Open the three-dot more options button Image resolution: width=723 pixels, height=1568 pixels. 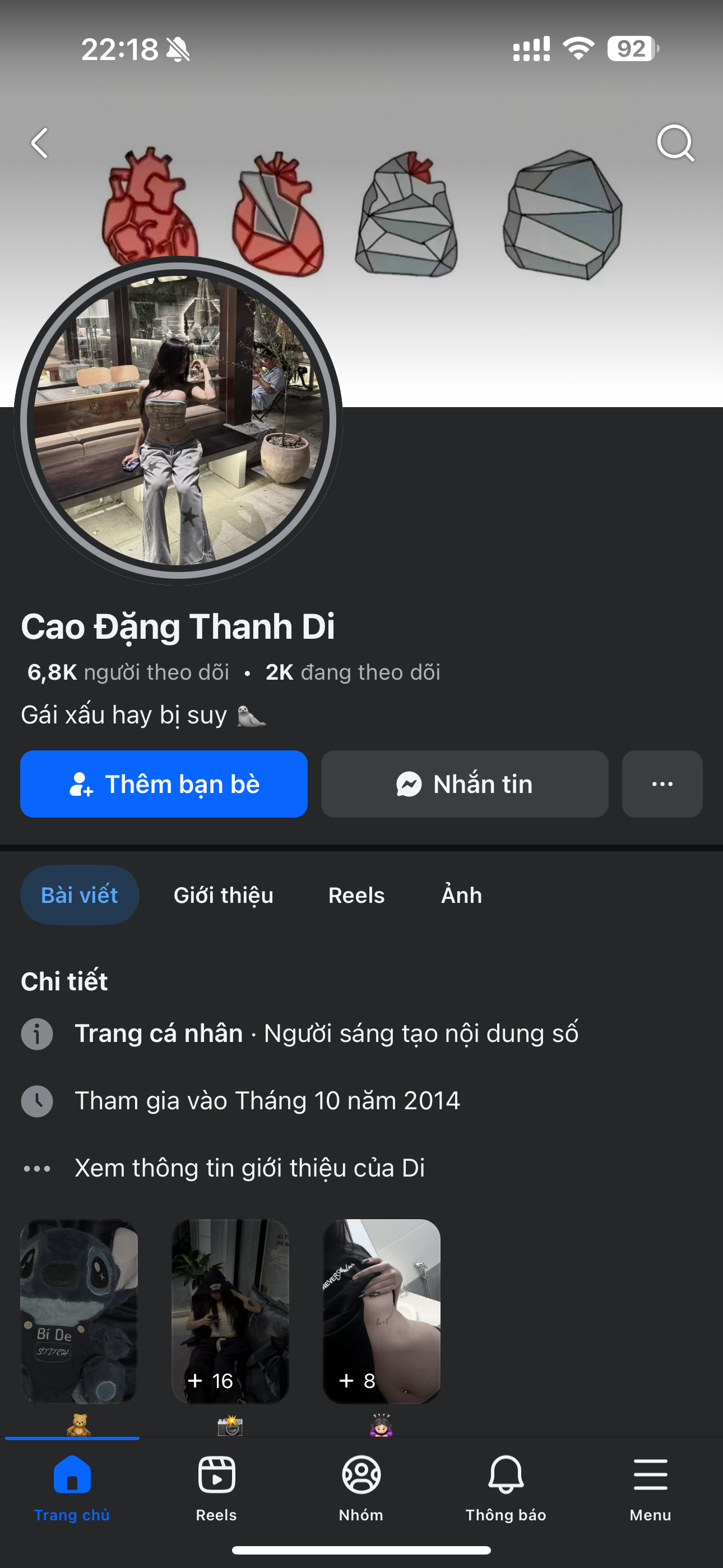click(661, 784)
